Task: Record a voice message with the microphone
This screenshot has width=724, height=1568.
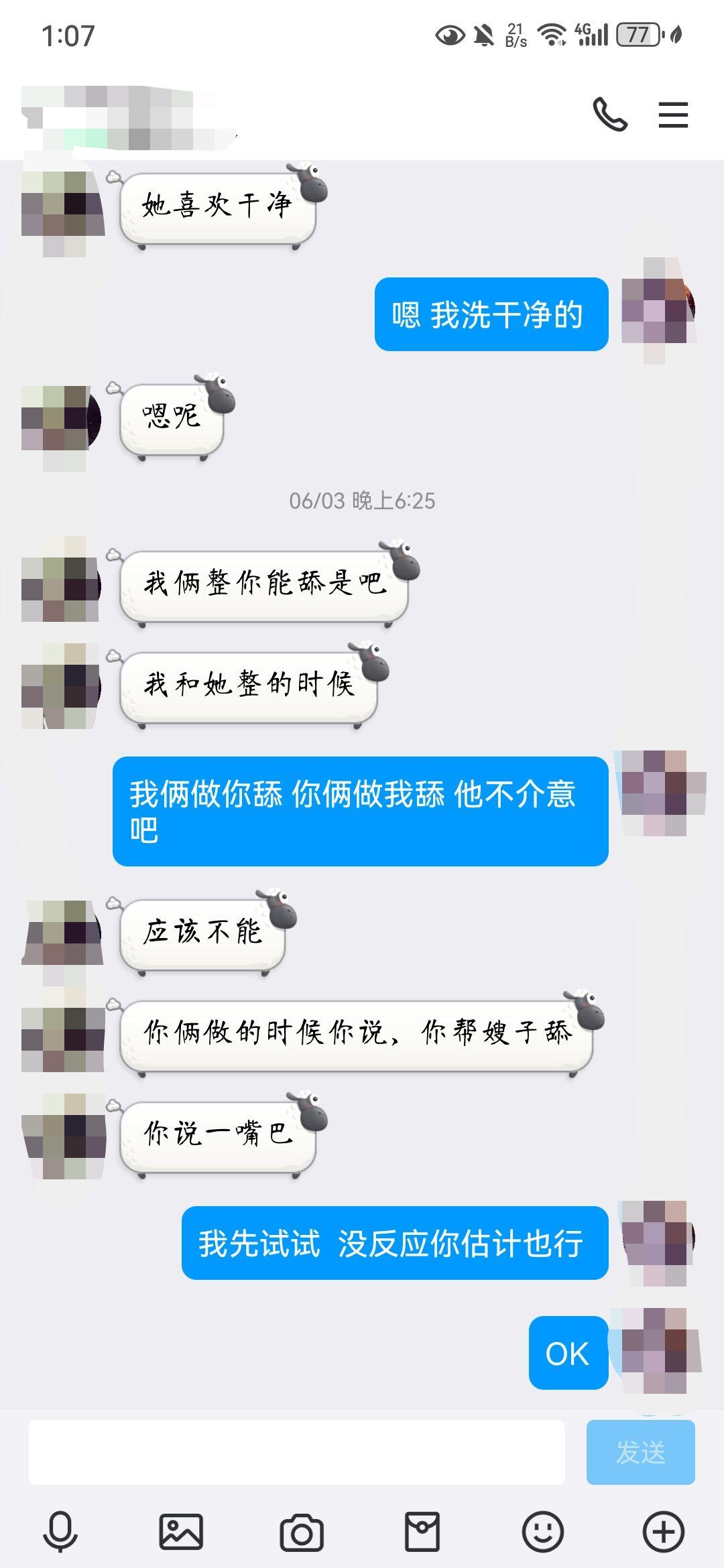Action: click(60, 1532)
